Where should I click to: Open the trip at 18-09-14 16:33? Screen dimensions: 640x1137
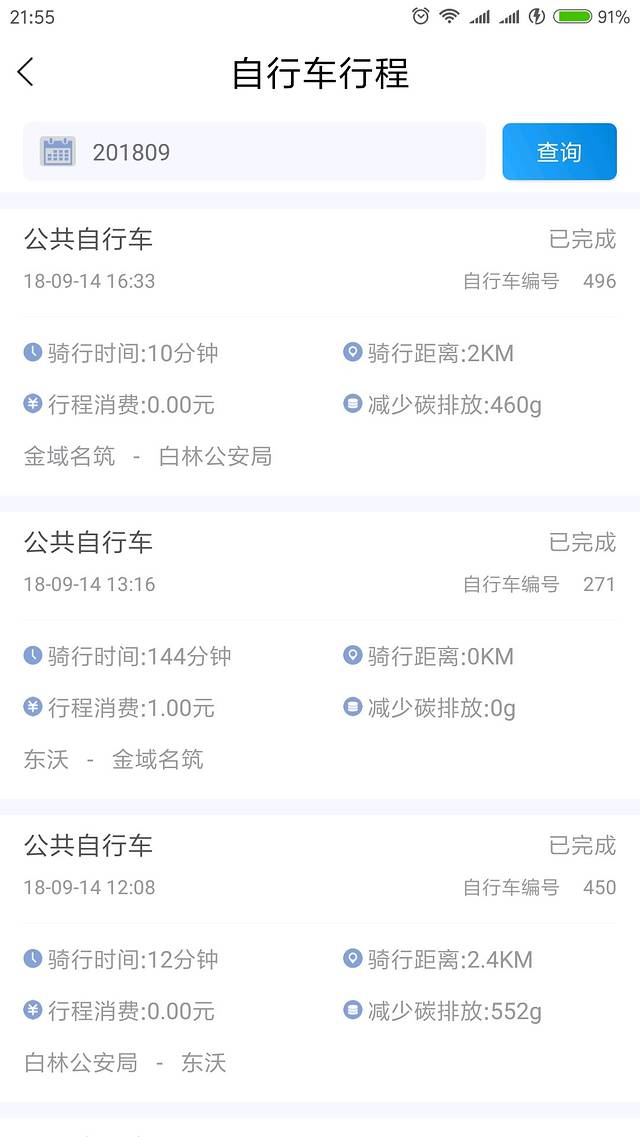click(x=320, y=350)
